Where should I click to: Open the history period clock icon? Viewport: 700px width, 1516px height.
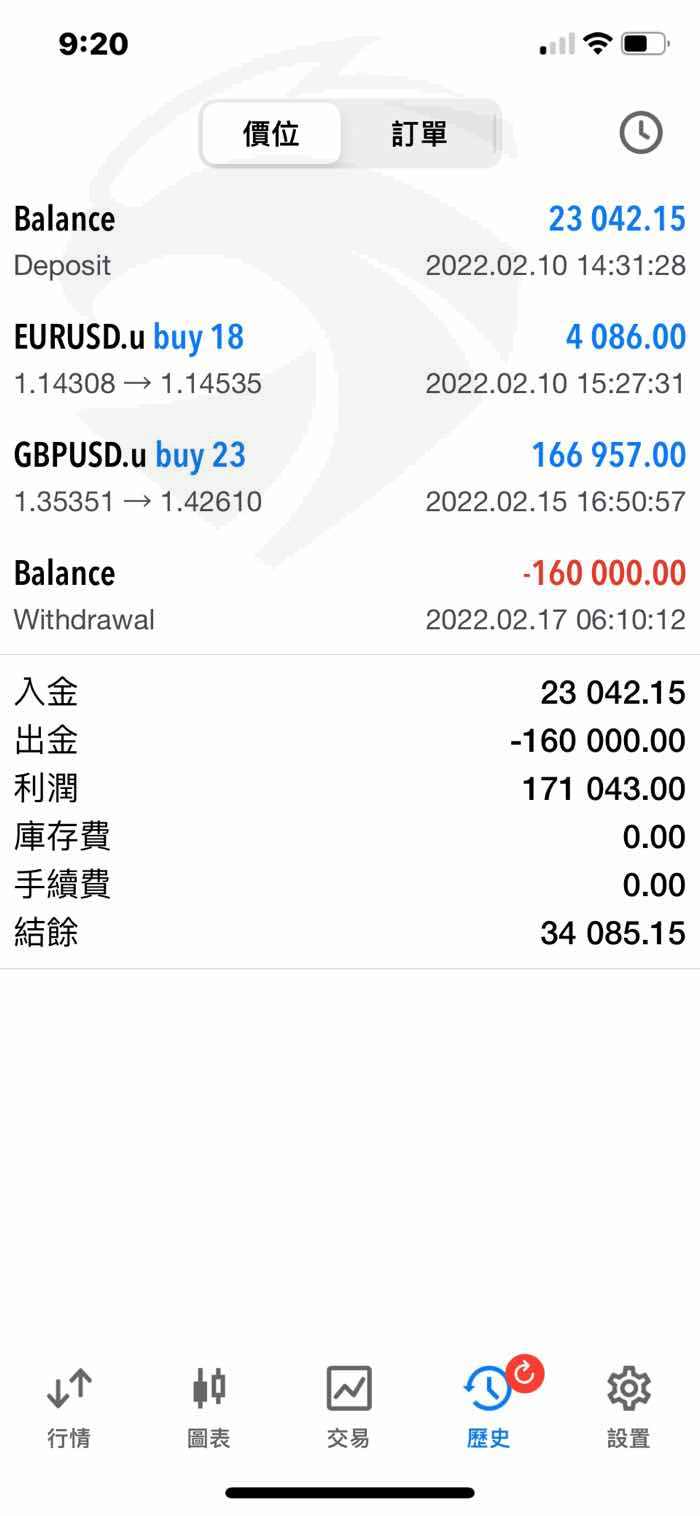click(x=641, y=132)
